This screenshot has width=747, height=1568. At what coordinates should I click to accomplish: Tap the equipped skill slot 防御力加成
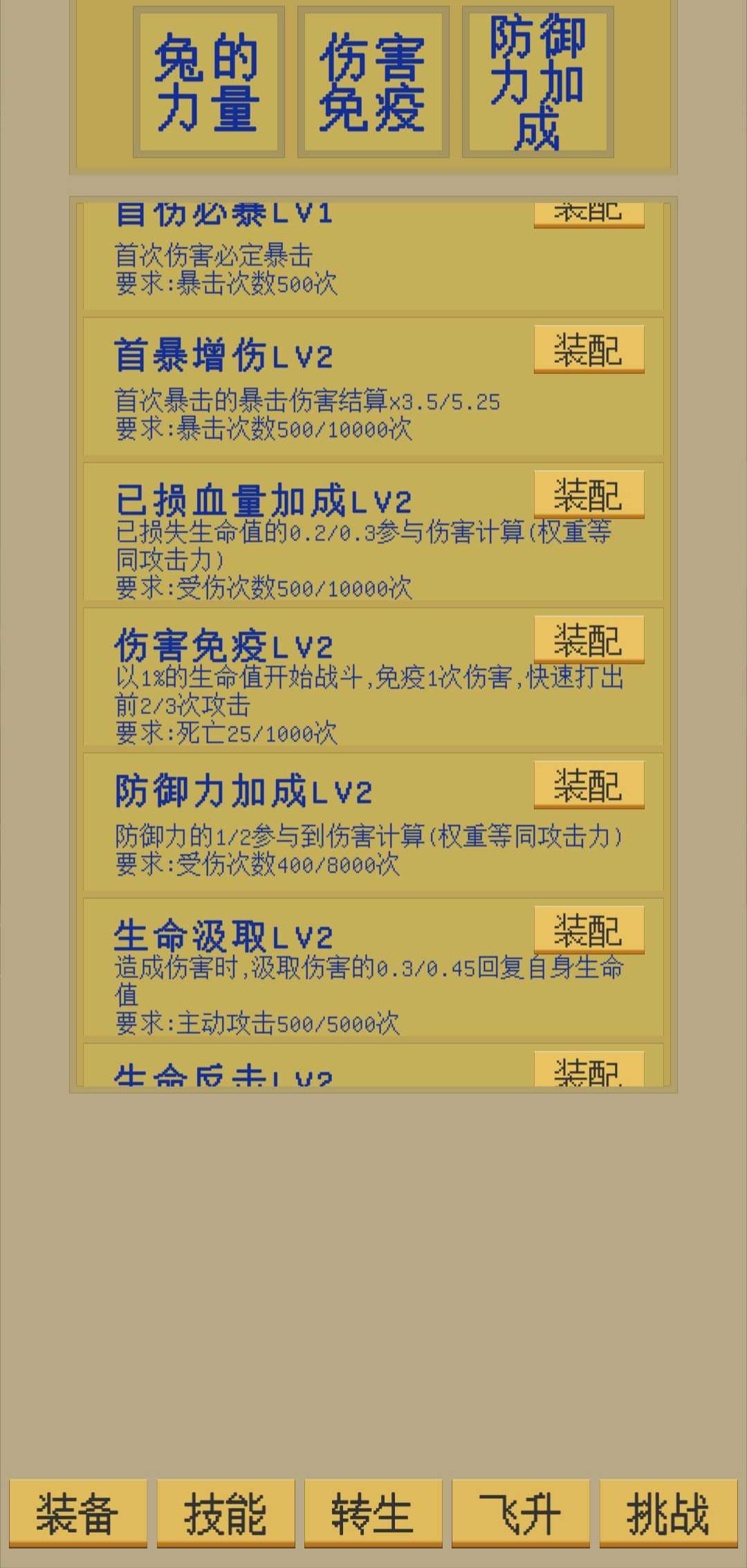(537, 82)
